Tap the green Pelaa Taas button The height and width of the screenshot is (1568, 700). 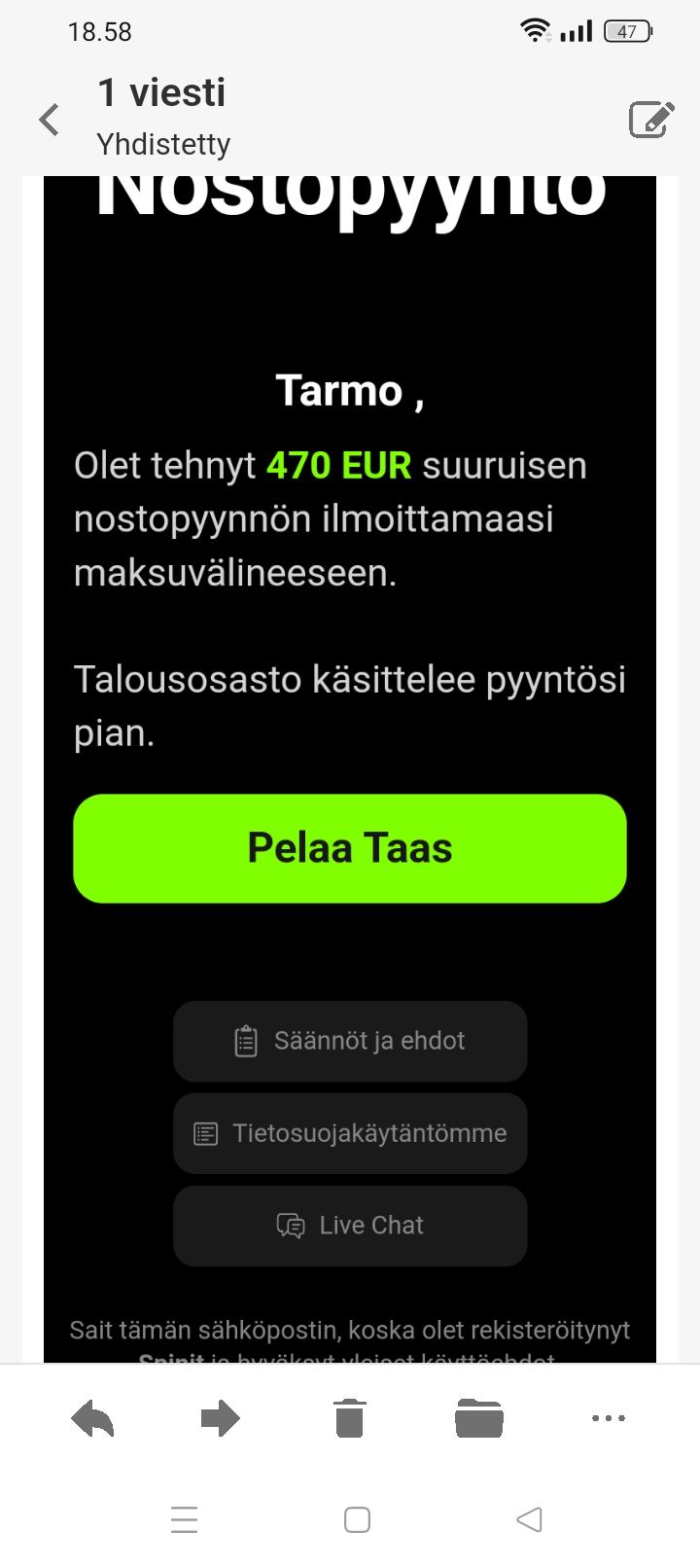(350, 848)
